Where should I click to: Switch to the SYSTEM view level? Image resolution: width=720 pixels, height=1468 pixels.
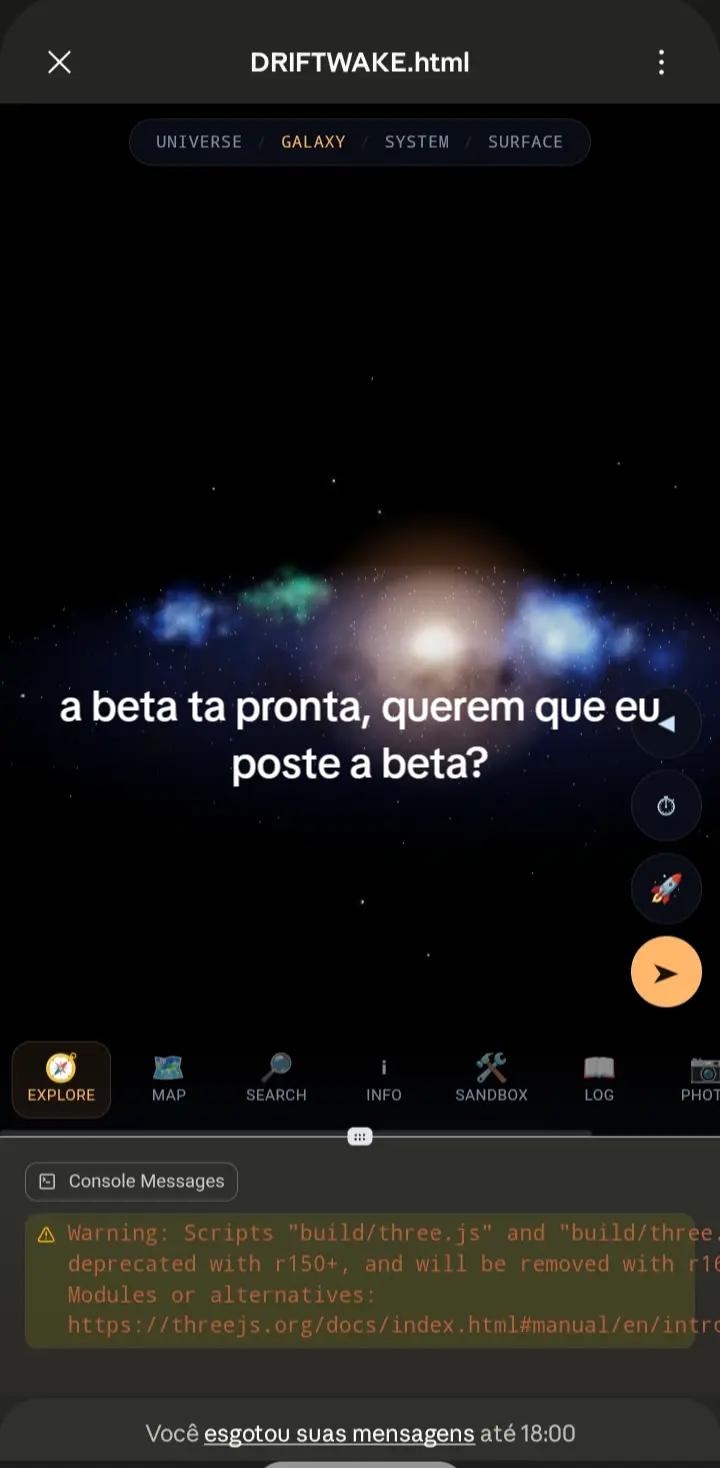[417, 142]
